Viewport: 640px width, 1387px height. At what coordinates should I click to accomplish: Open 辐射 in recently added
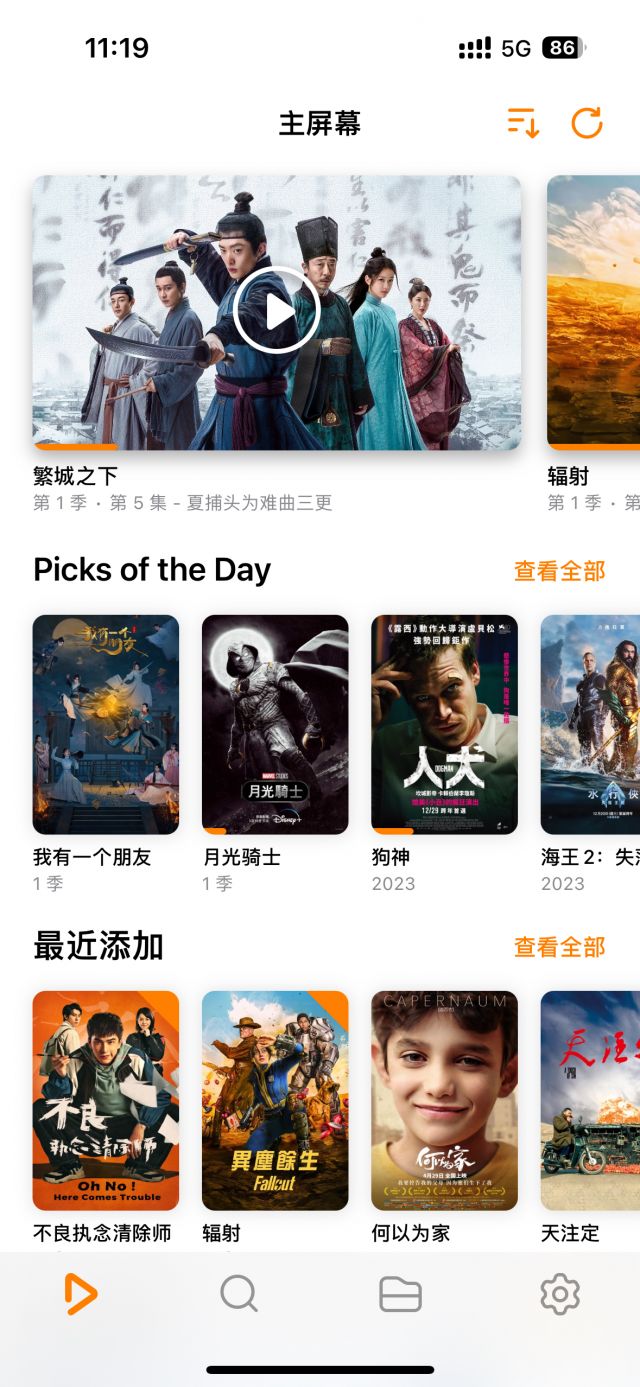pos(275,1100)
